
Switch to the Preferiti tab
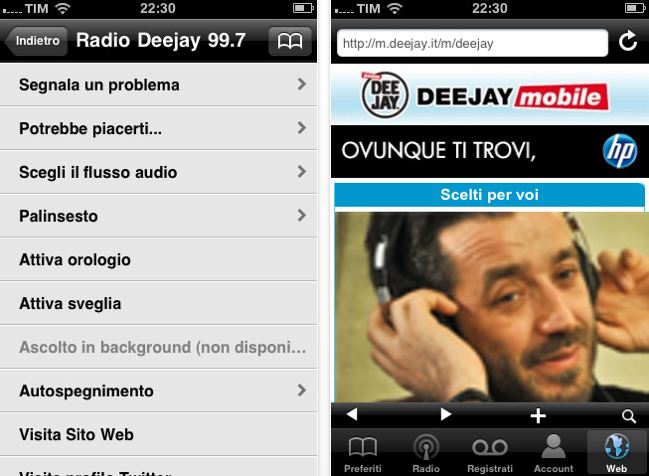coord(363,453)
